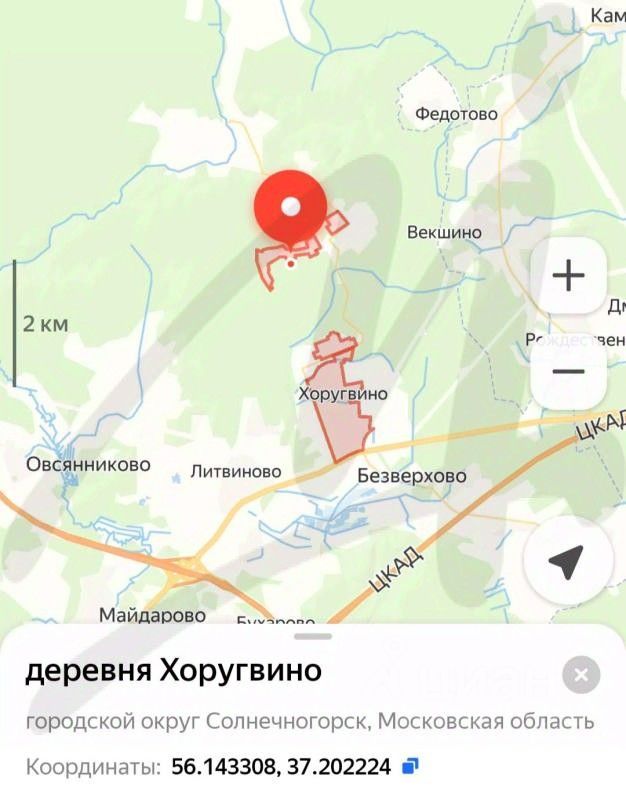
Task: Zoom in on the map
Action: (568, 275)
